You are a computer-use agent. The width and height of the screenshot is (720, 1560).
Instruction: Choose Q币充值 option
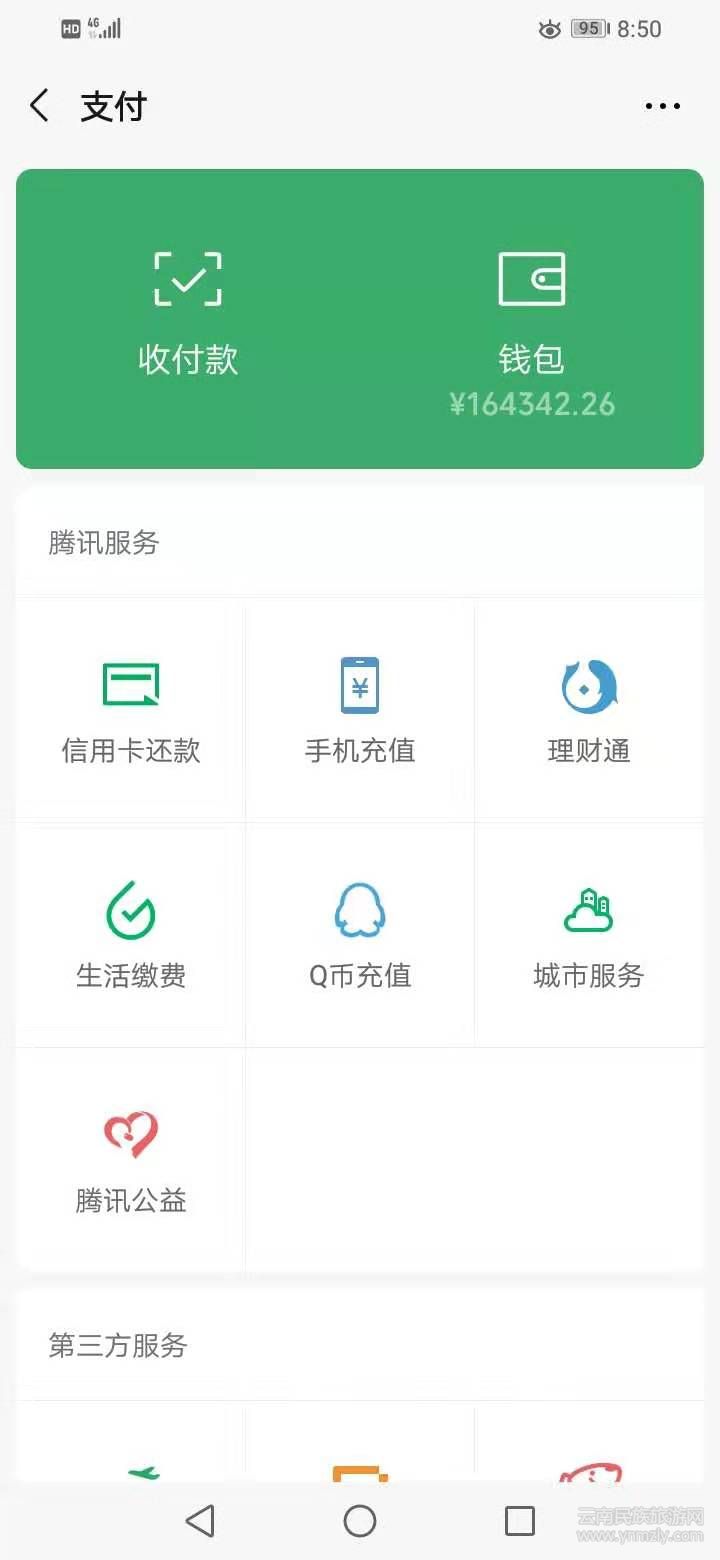pyautogui.click(x=360, y=935)
